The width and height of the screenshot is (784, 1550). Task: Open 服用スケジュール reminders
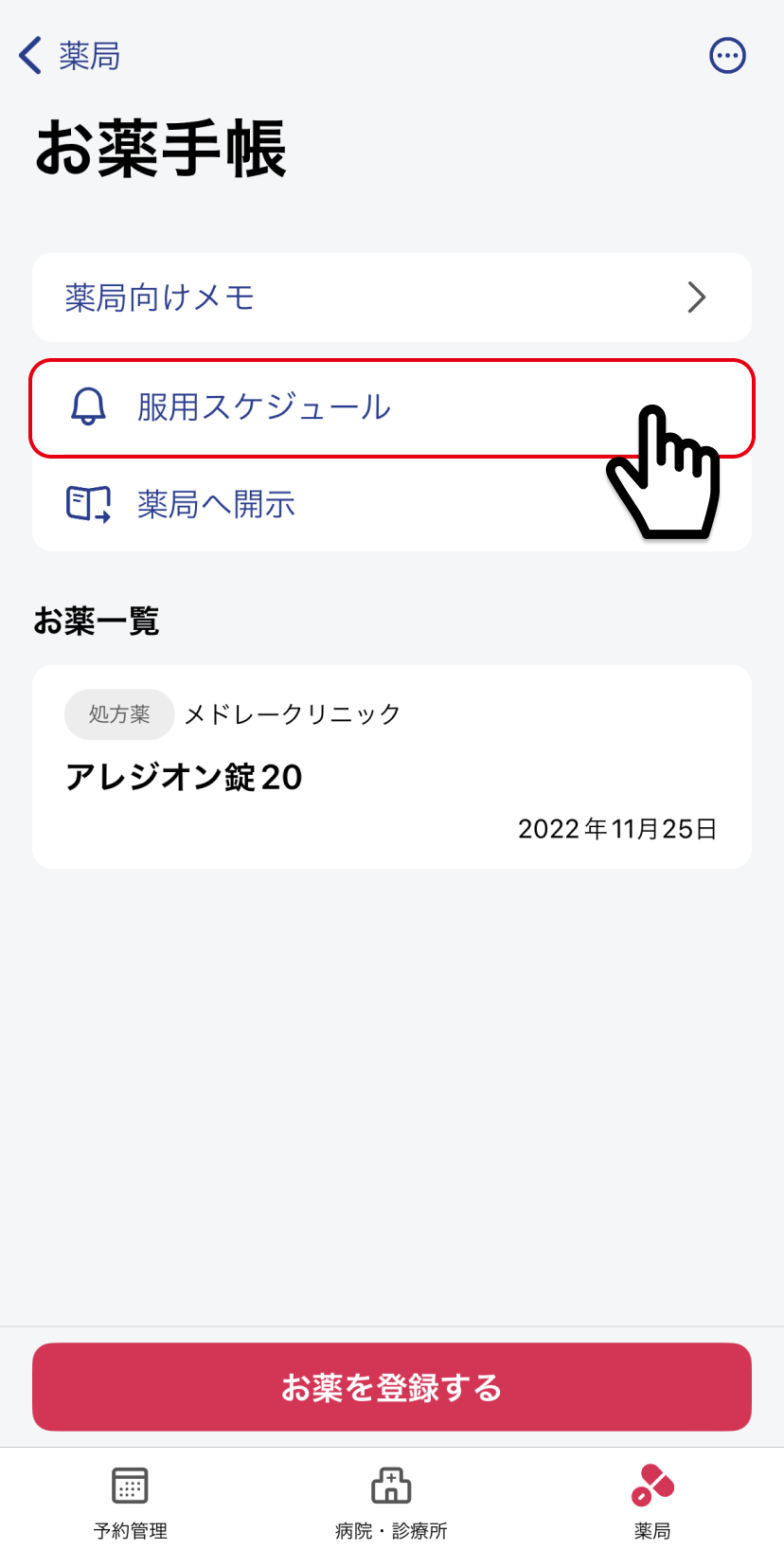coord(392,408)
